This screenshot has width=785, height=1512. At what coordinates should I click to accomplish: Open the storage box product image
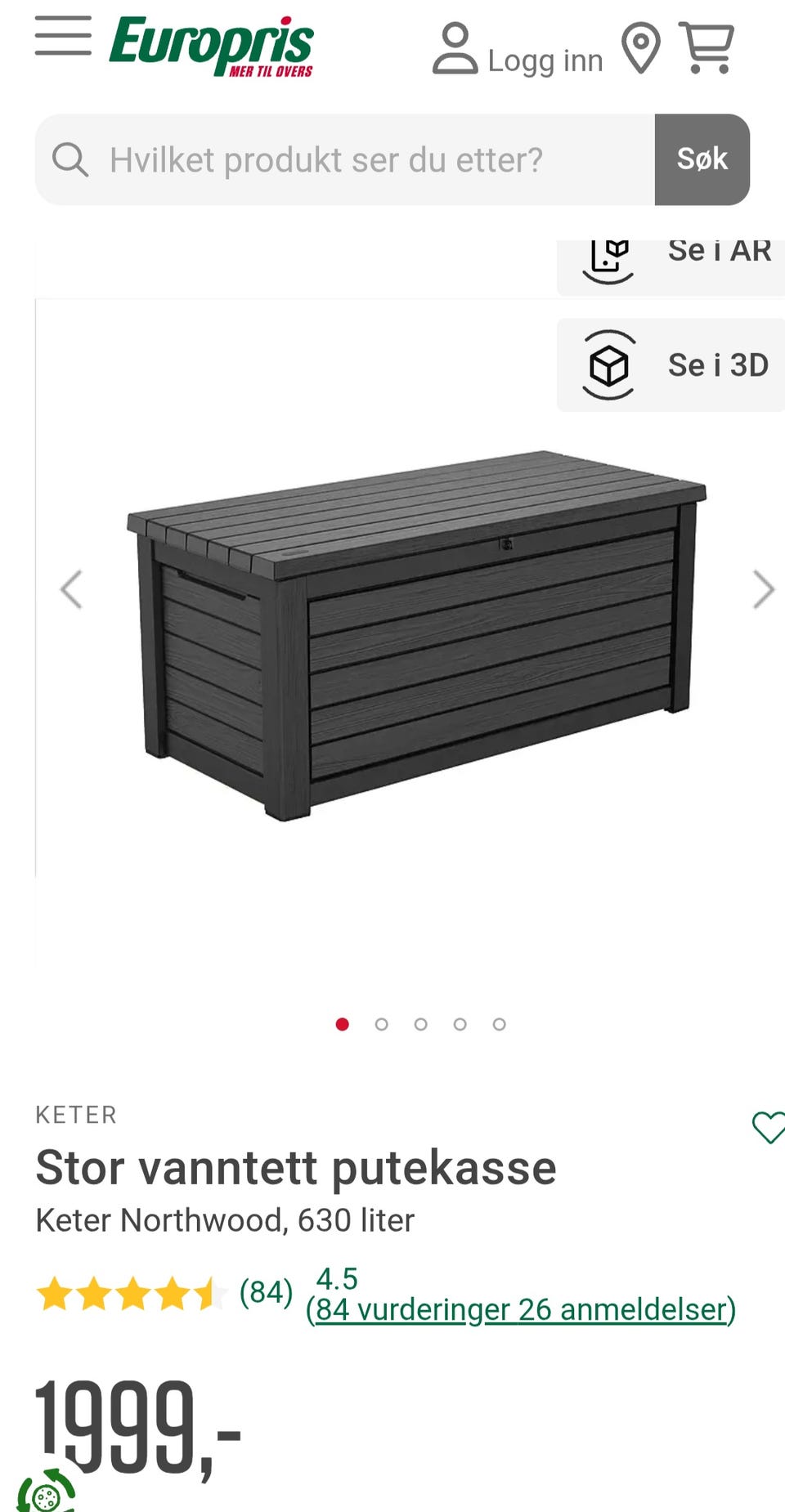pos(416,634)
